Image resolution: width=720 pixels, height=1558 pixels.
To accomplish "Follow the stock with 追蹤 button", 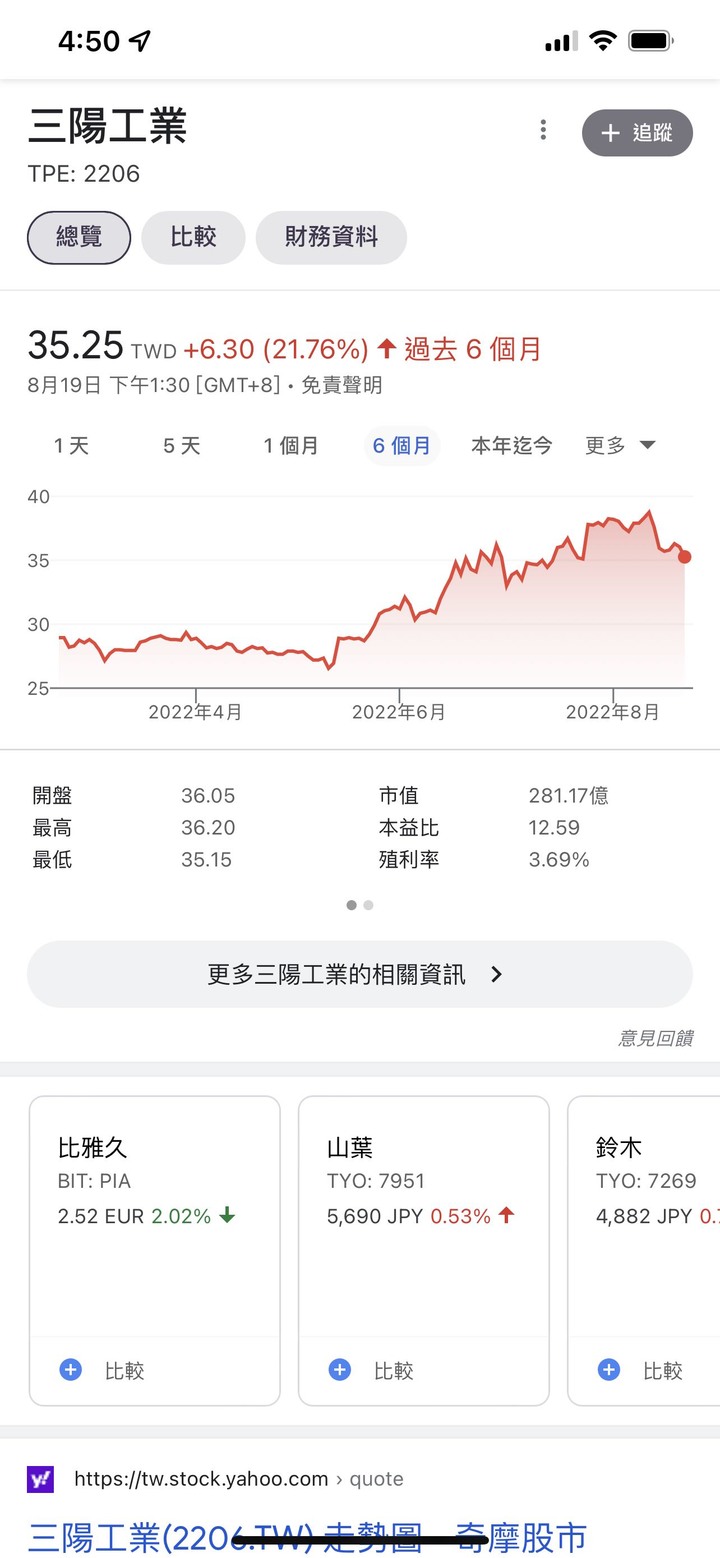I will [x=637, y=133].
